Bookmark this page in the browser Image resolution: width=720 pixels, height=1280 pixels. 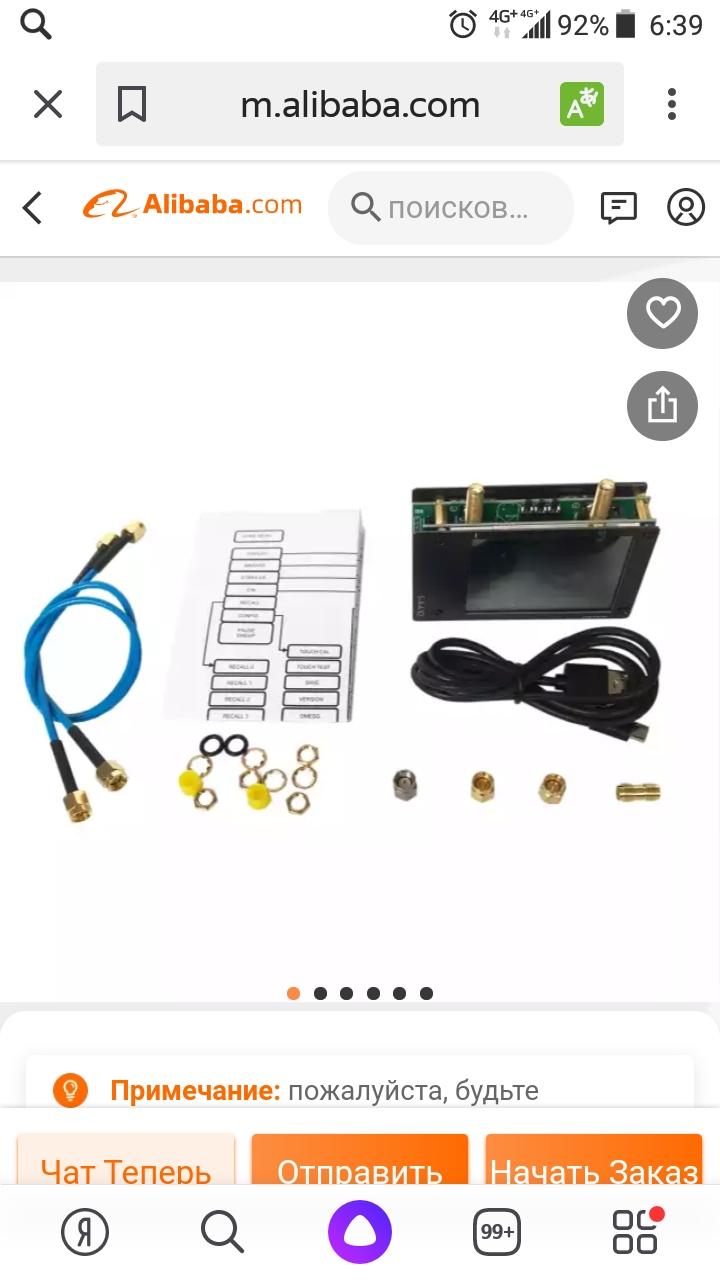pos(132,104)
